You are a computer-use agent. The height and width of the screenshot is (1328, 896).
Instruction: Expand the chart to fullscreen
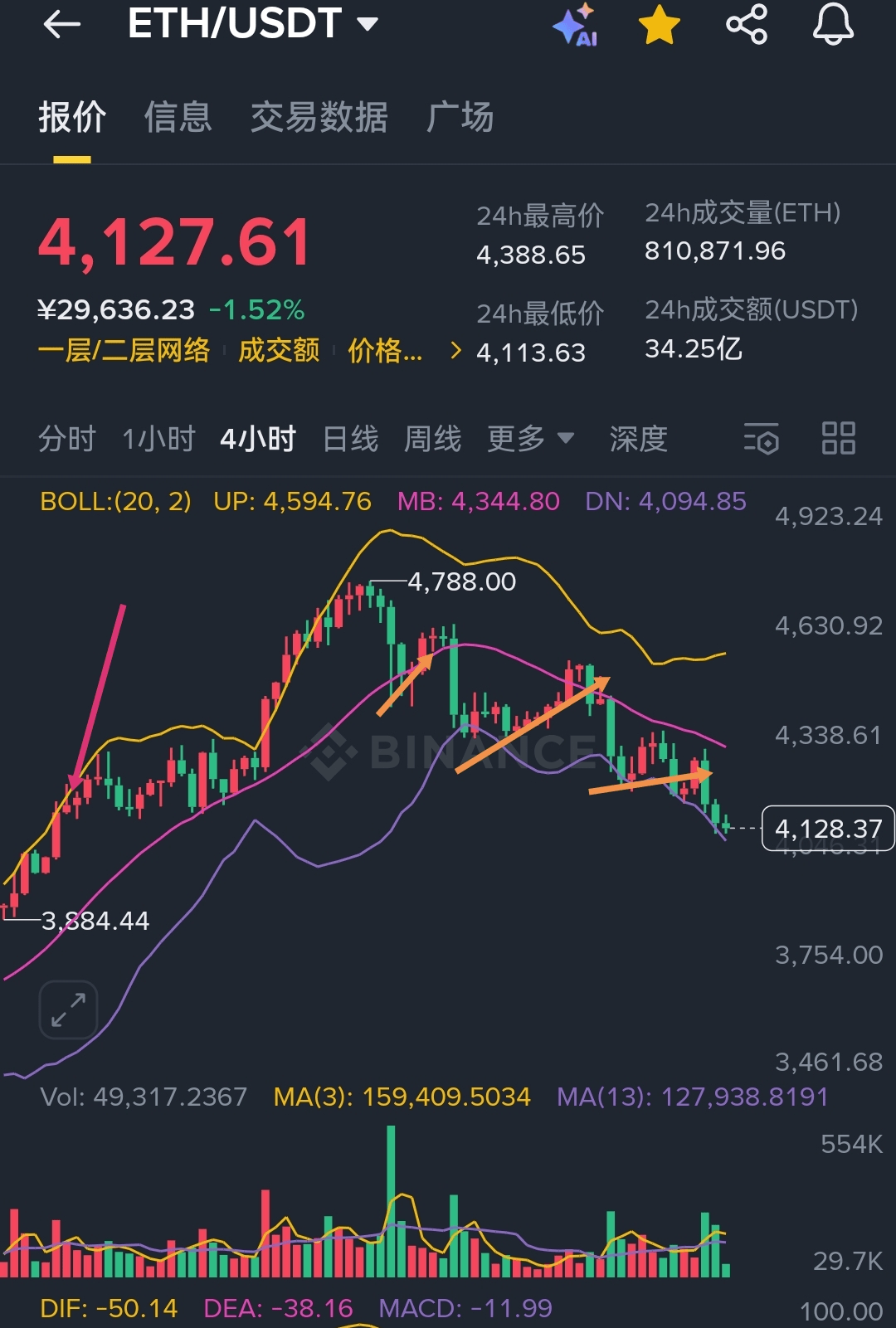click(68, 1009)
